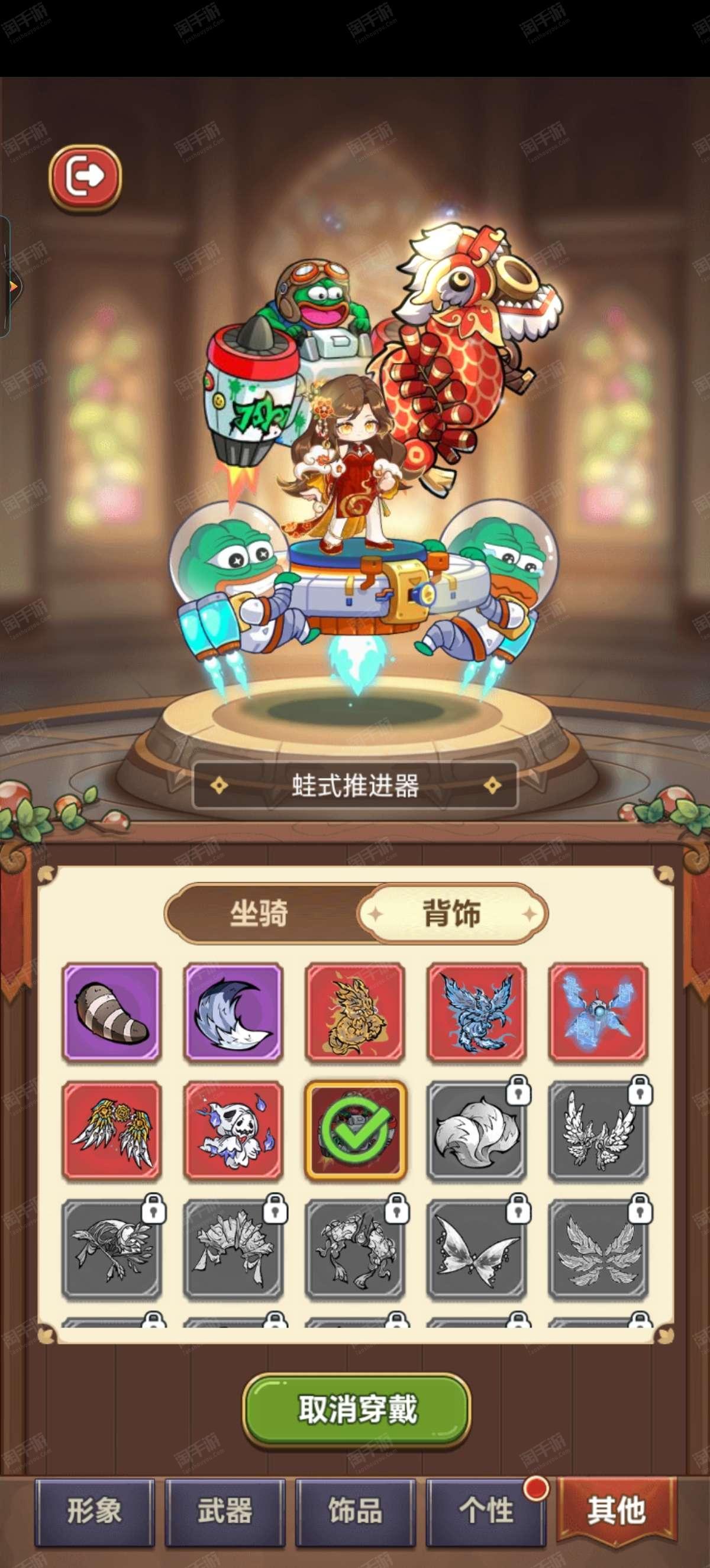This screenshot has height=1568, width=710.
Task: Choose the striped raccoon tail back item
Action: [x=112, y=1013]
